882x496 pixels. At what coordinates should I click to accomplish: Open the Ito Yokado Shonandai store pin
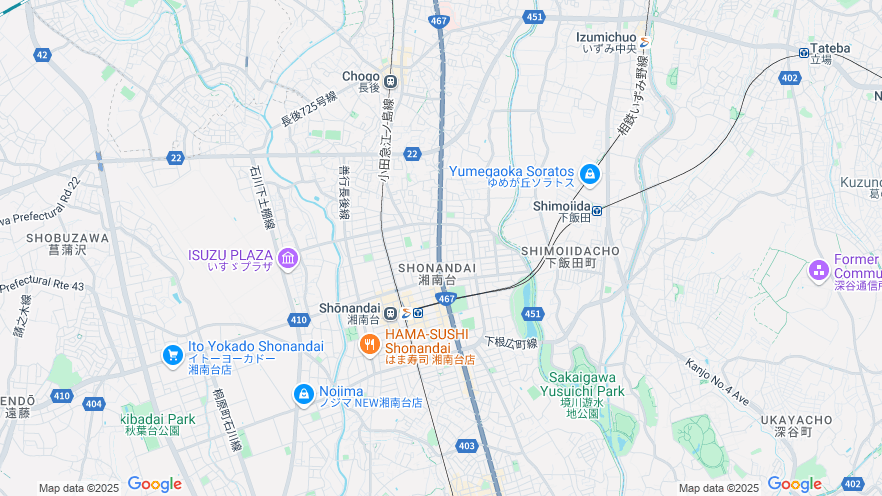tap(173, 354)
